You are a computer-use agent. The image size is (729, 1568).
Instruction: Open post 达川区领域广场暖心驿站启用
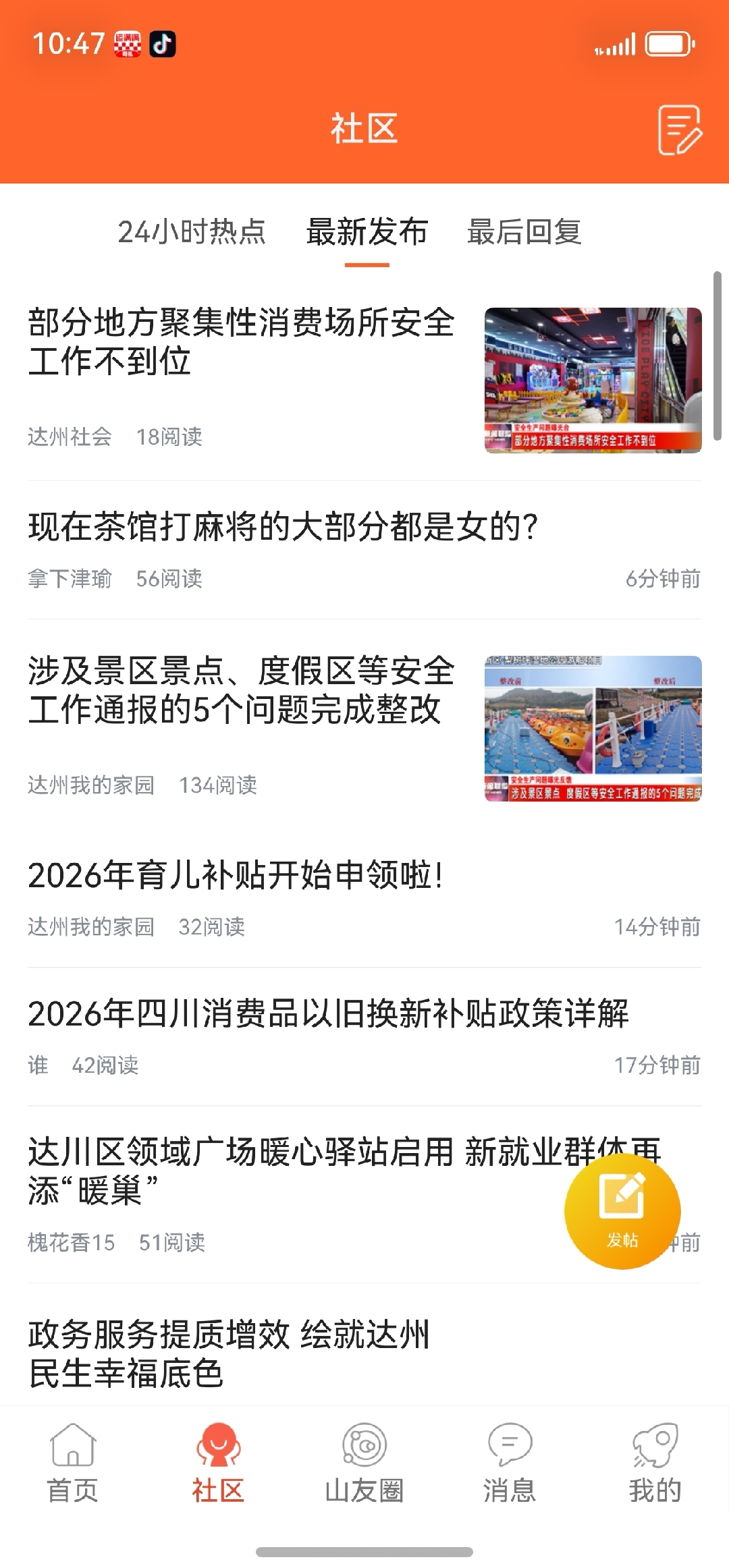pyautogui.click(x=283, y=1169)
